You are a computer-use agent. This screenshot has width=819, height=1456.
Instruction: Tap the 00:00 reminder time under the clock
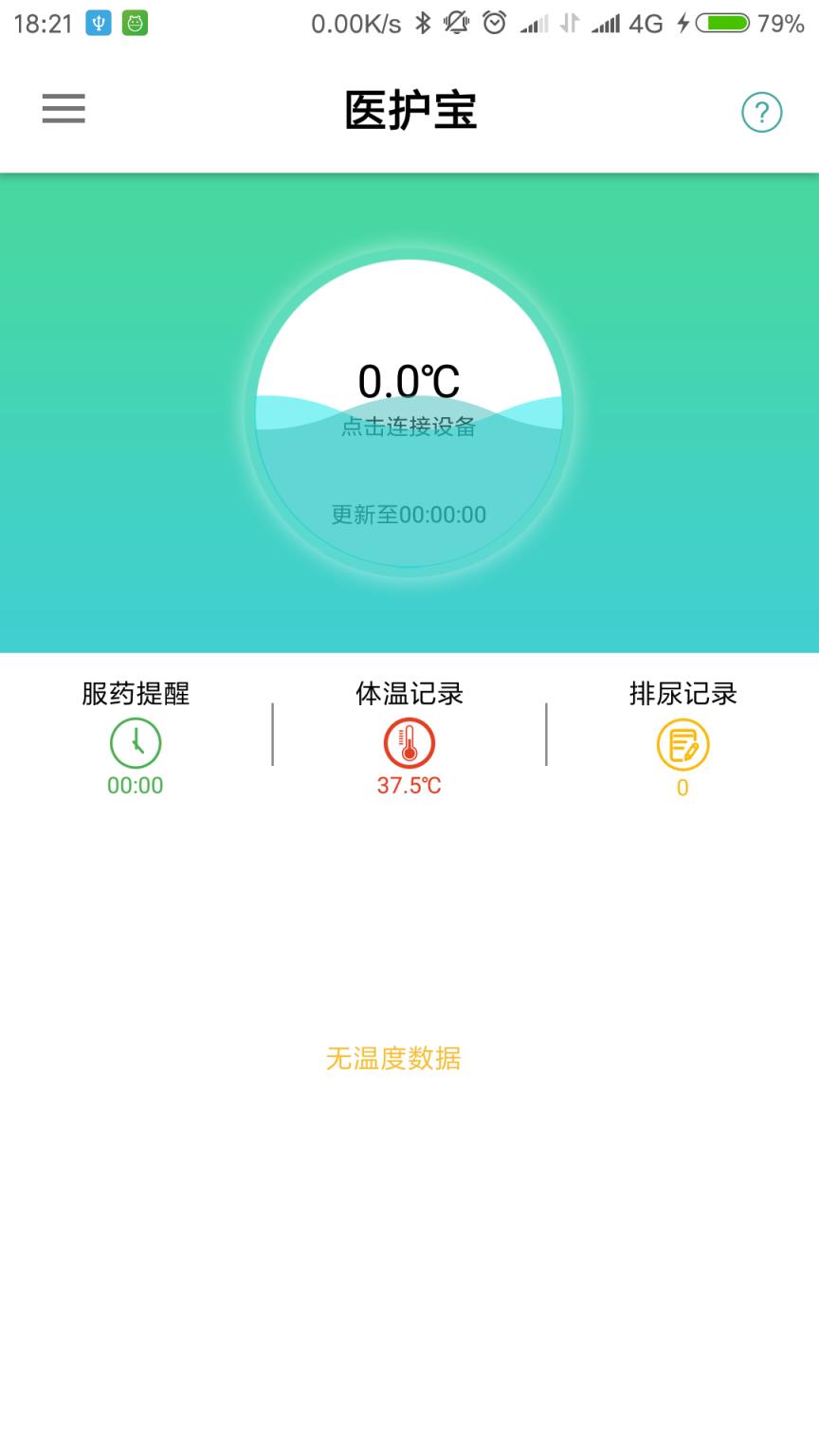[x=135, y=786]
